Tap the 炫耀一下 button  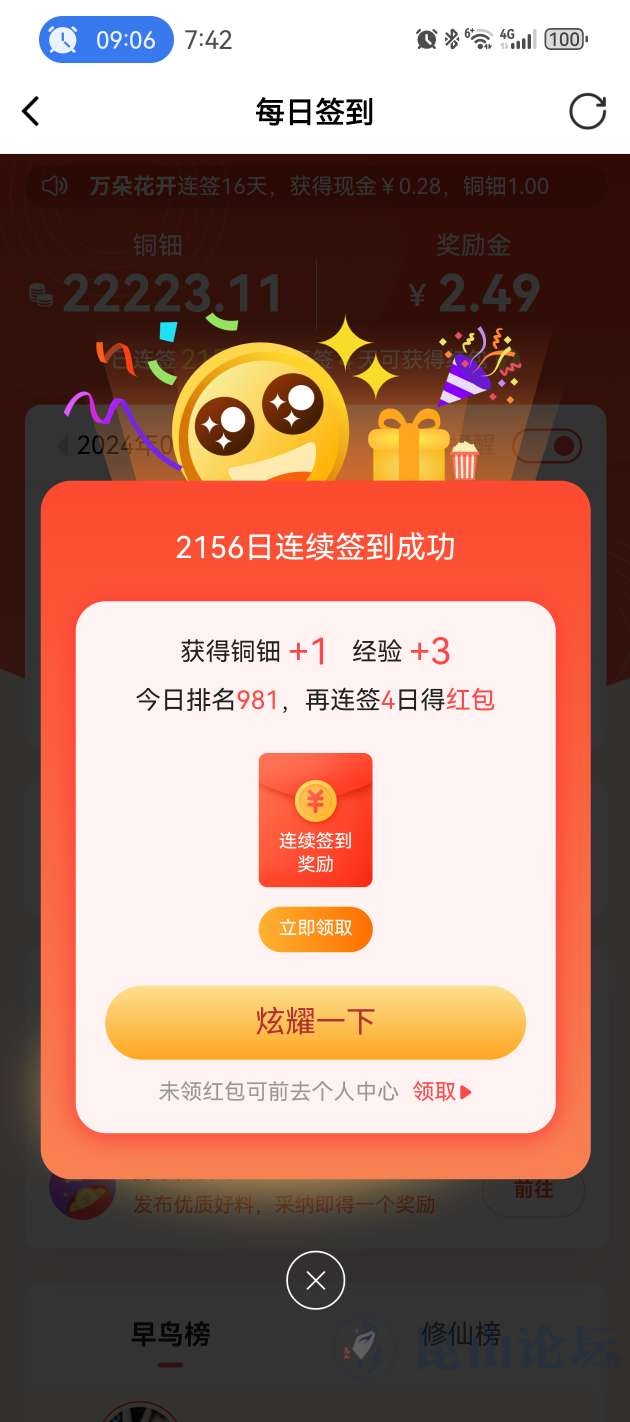(315, 1022)
